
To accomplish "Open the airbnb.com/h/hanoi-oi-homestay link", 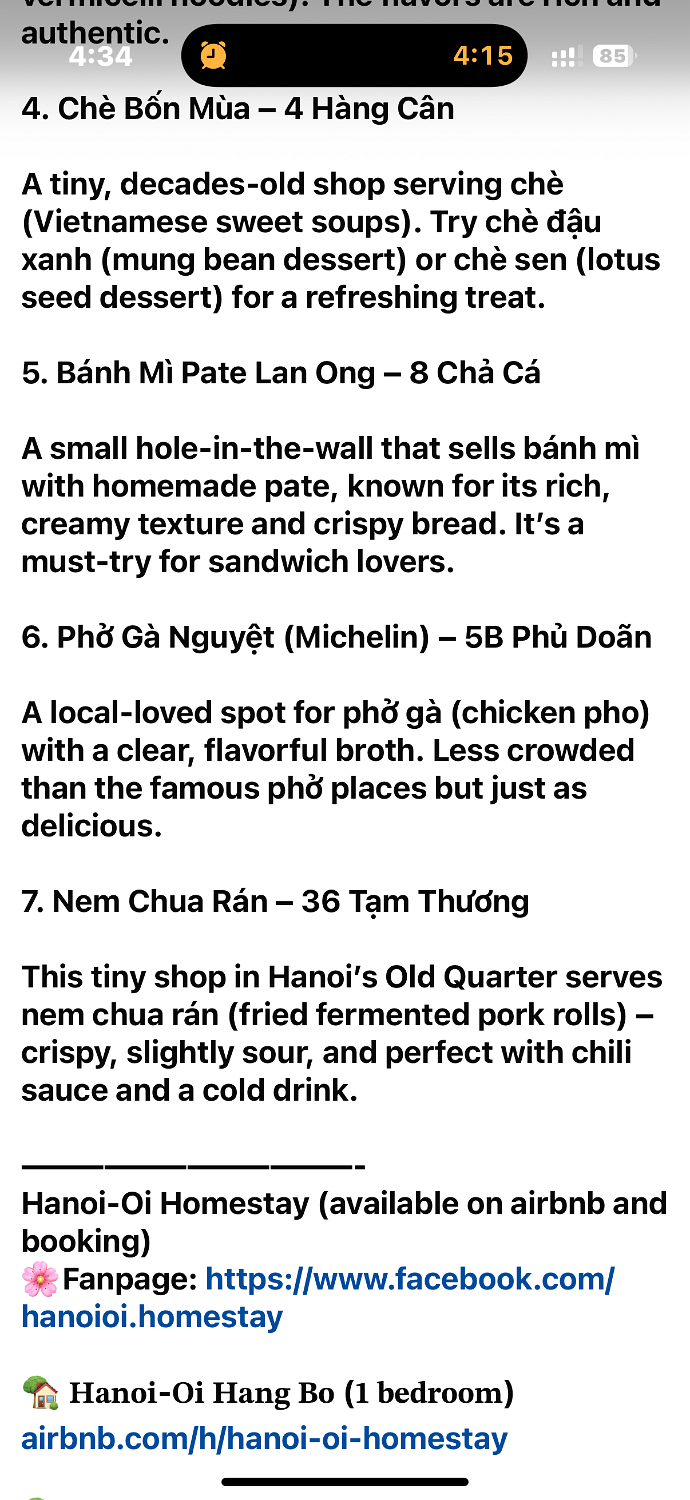I will 264,1439.
